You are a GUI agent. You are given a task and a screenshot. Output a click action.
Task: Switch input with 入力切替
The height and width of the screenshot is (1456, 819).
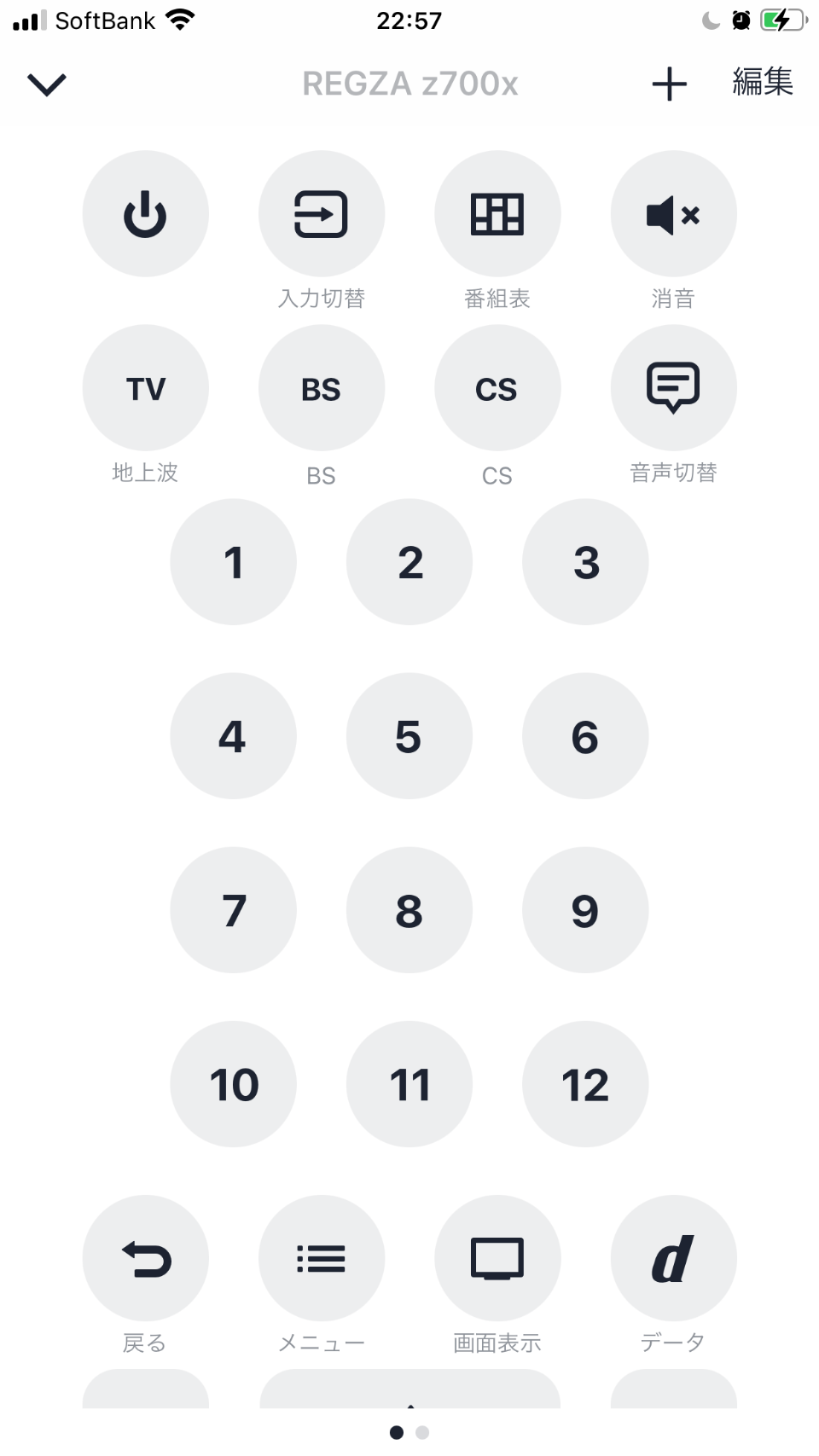click(322, 213)
